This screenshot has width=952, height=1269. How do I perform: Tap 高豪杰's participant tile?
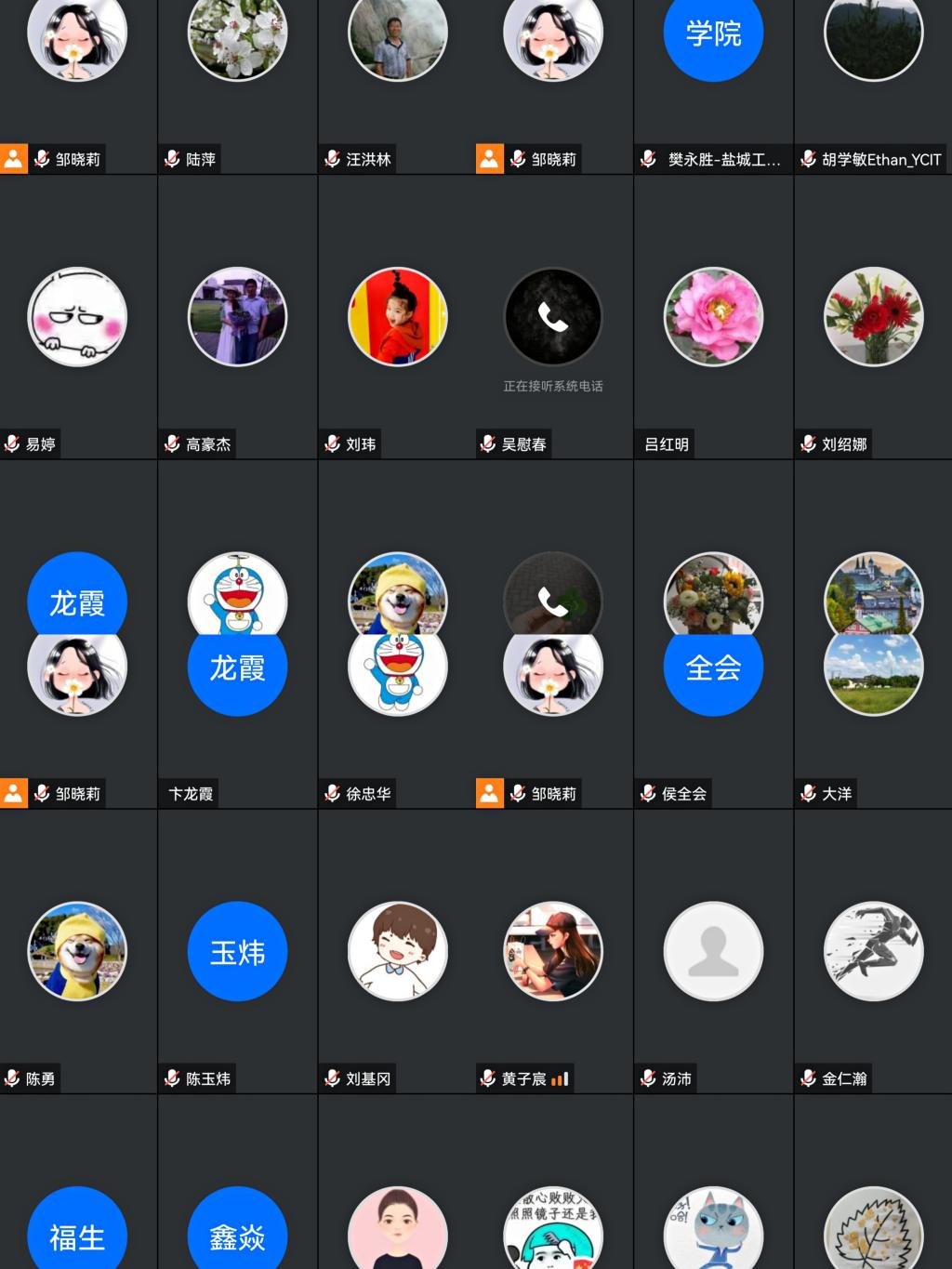237,317
